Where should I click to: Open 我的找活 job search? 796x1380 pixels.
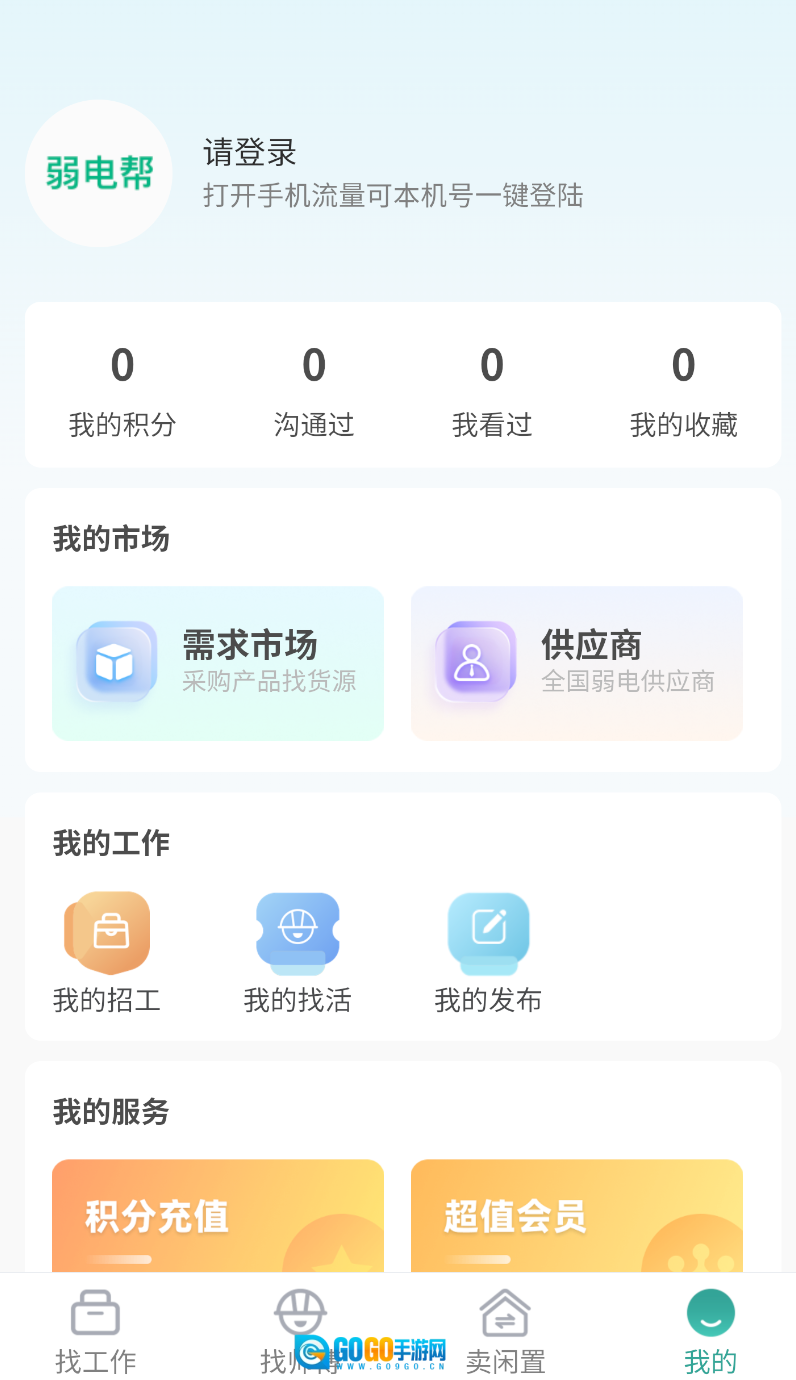(298, 952)
